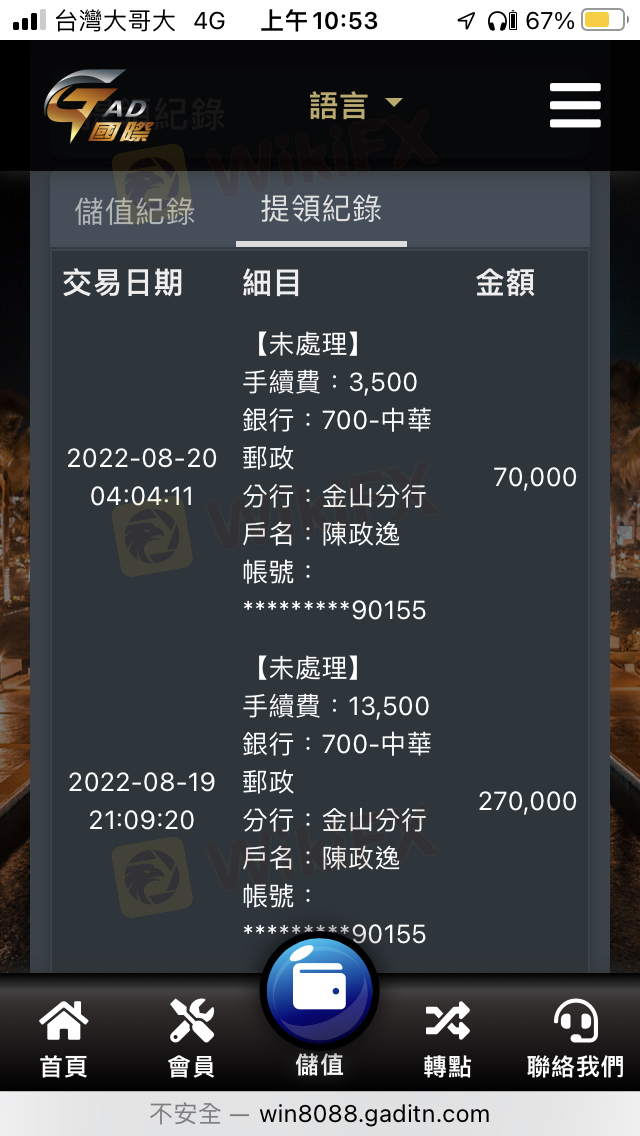Open 聯絡我們 customer support
Screen dimensions: 640x1136
coord(575,1038)
